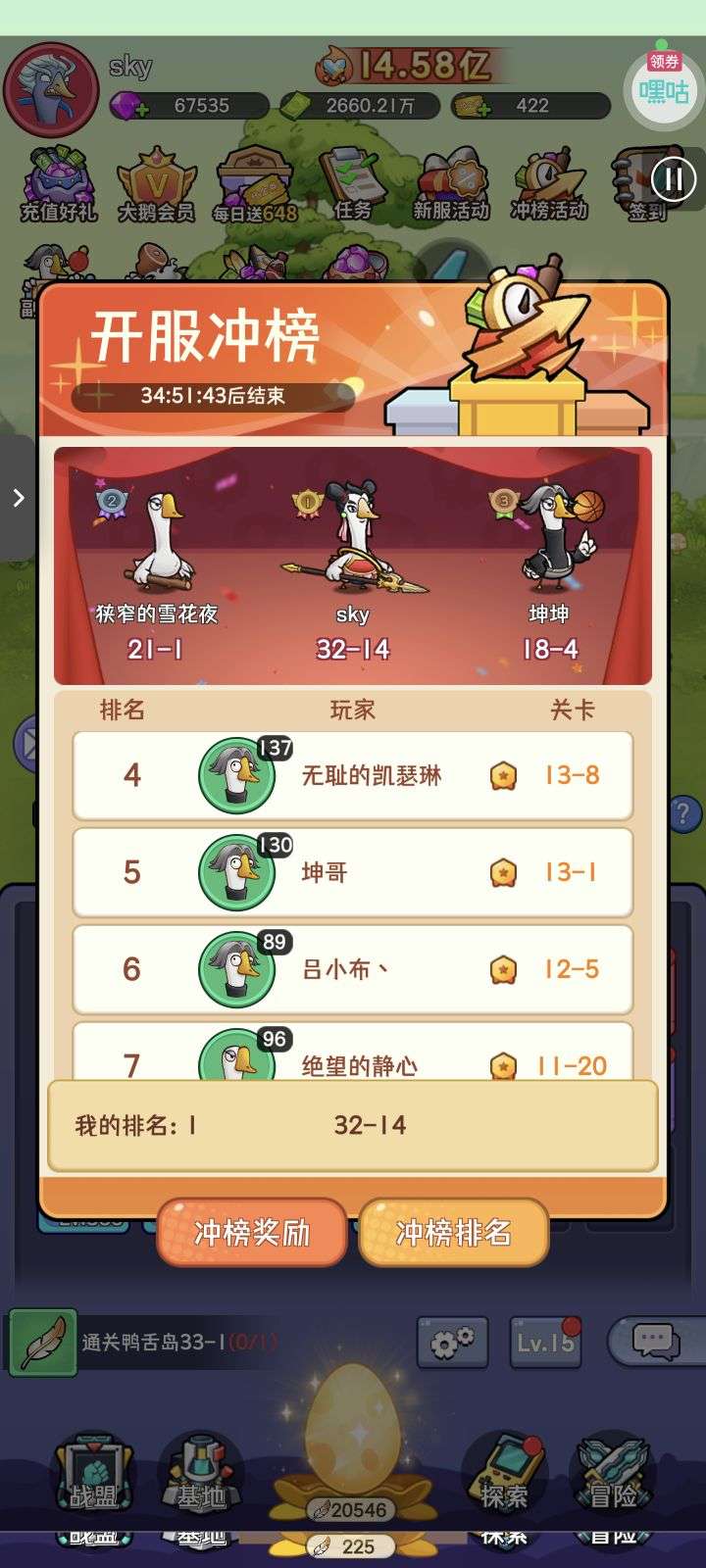Open 大鹅会员 membership

coord(156,185)
